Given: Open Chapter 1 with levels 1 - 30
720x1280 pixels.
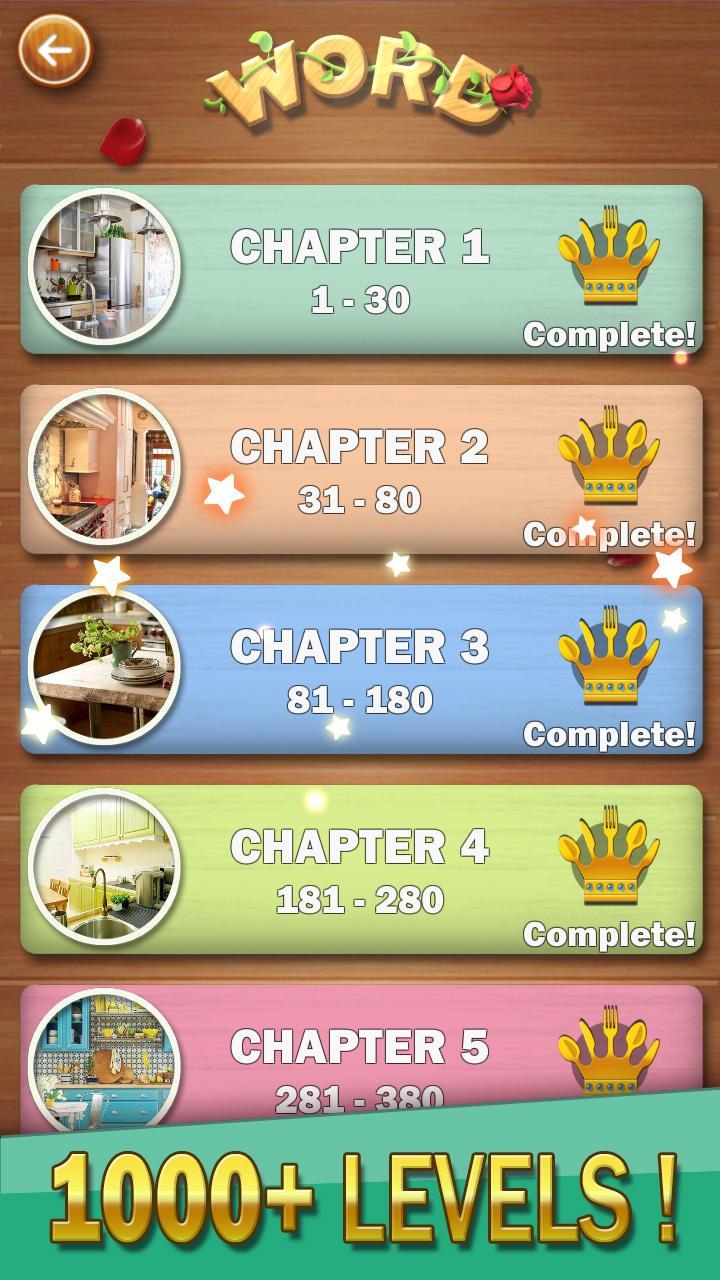Looking at the screenshot, I should tap(360, 270).
